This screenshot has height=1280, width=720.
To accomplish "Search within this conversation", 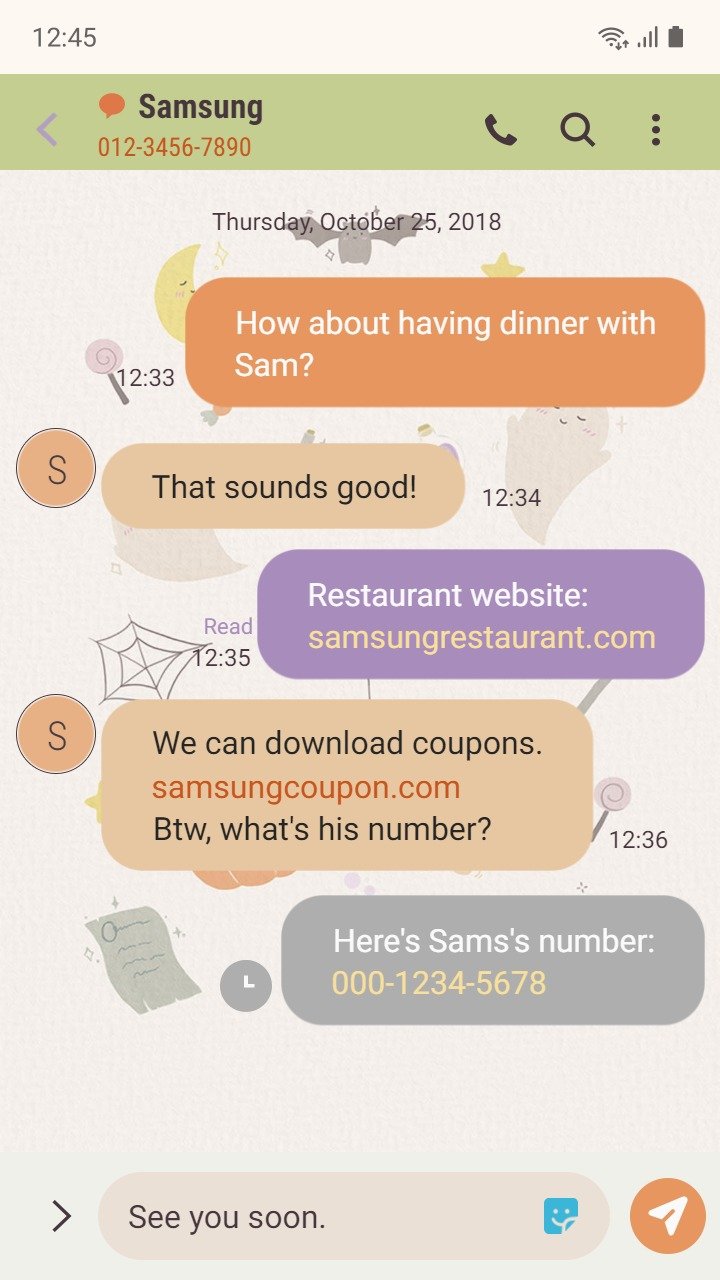I will tap(577, 130).
